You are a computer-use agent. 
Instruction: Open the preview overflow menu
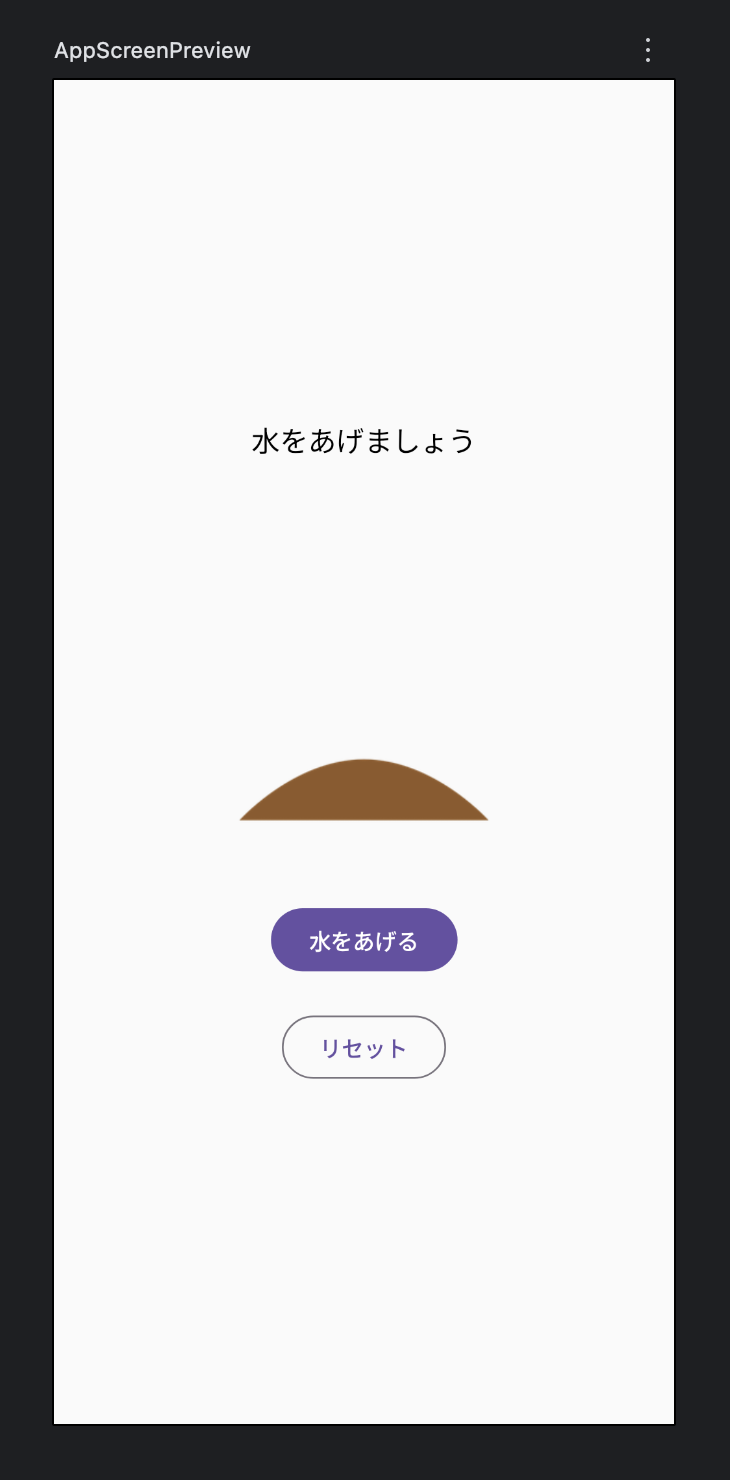pos(648,50)
